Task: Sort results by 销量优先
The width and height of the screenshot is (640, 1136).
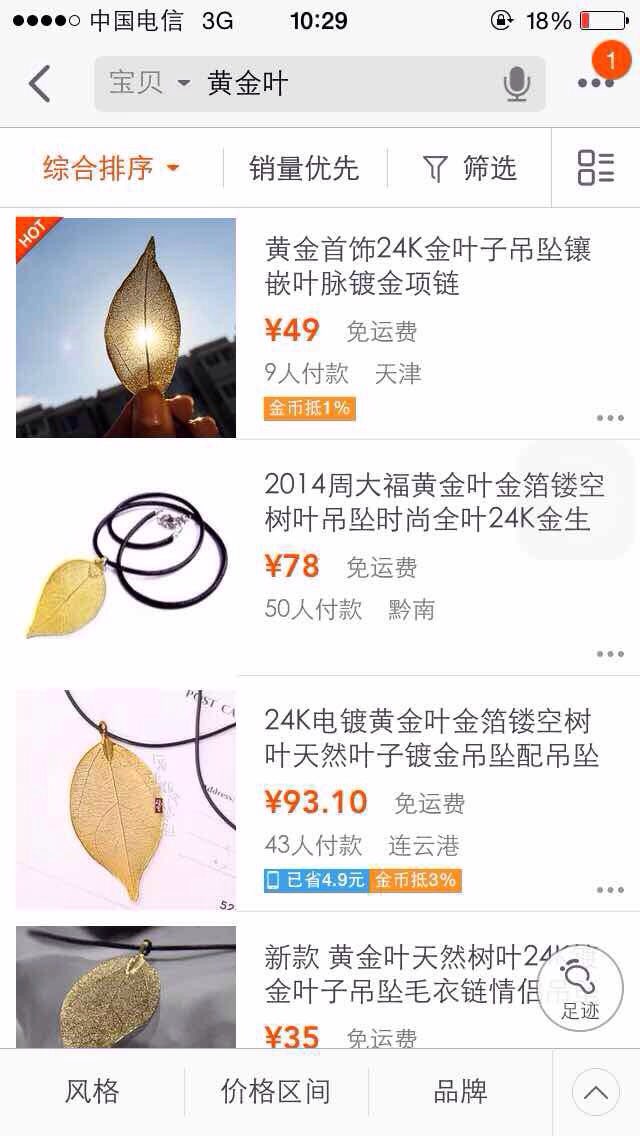Action: click(x=304, y=168)
